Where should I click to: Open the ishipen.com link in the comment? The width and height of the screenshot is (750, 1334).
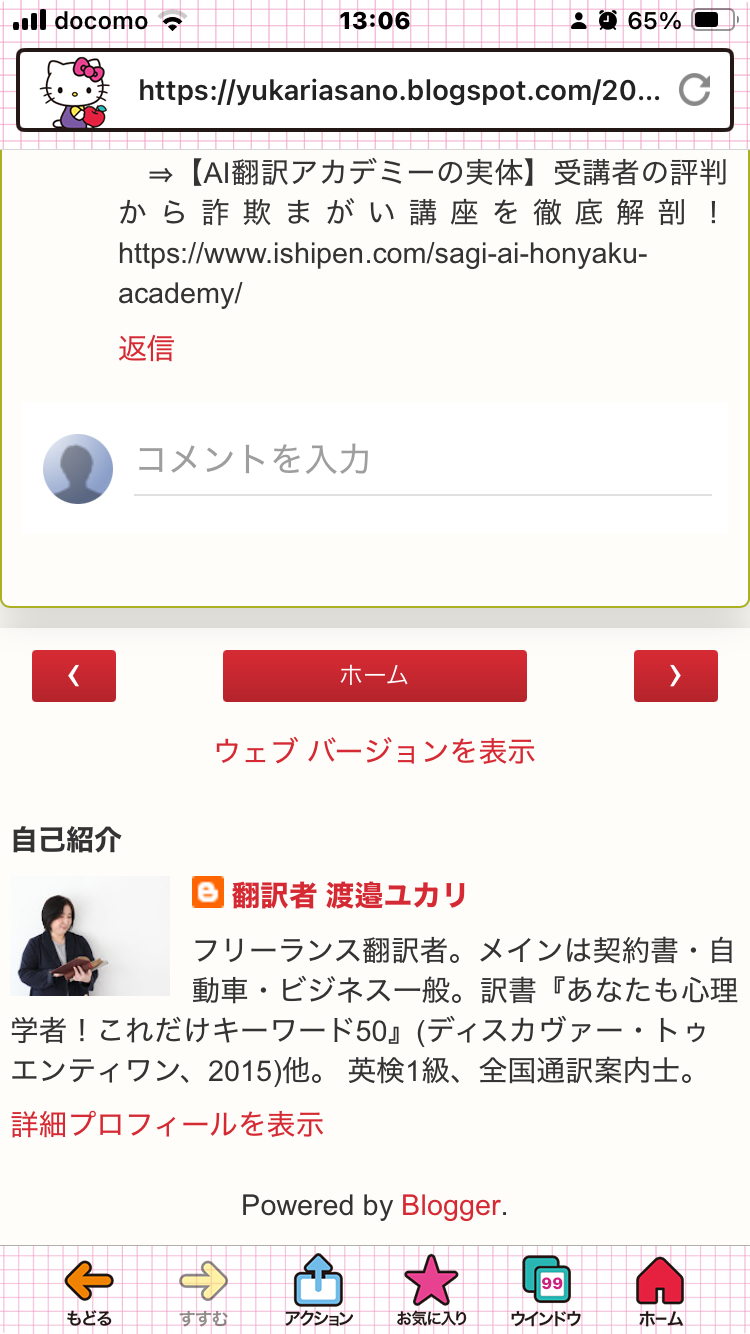383,274
